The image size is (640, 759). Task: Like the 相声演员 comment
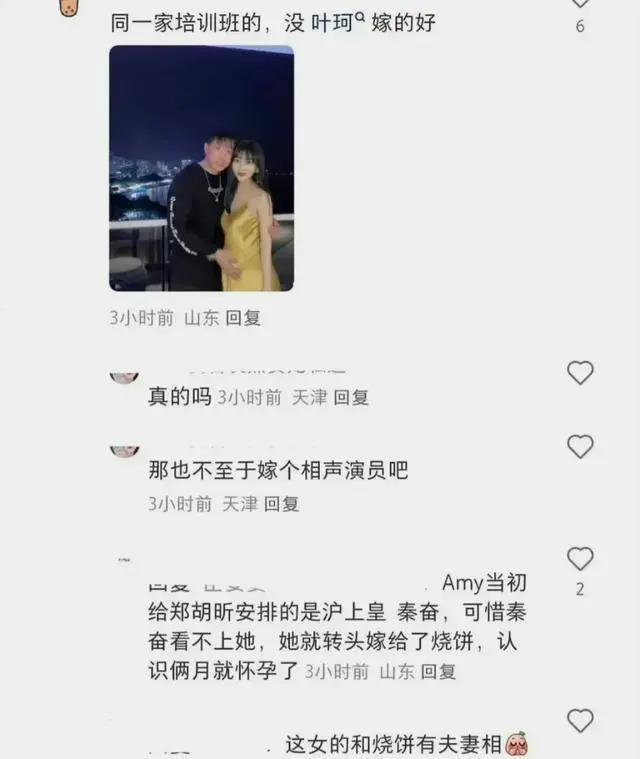click(580, 447)
